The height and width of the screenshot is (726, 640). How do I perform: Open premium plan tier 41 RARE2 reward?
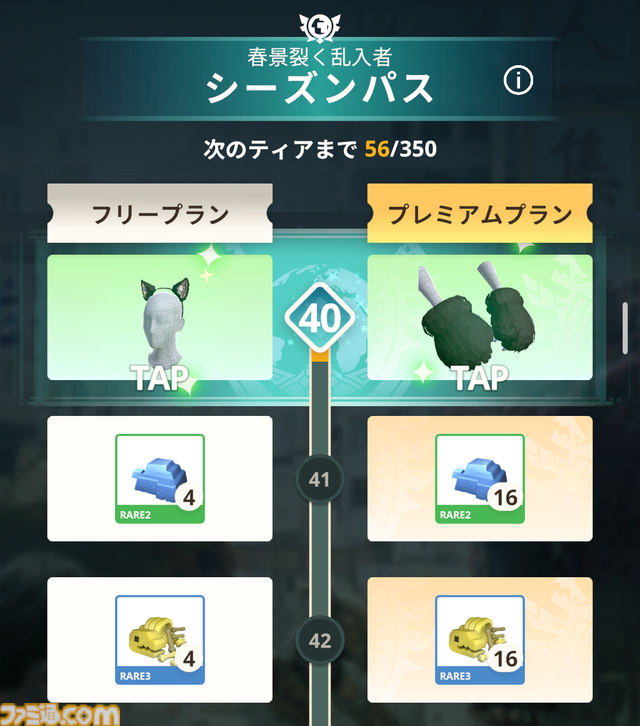coord(480,479)
